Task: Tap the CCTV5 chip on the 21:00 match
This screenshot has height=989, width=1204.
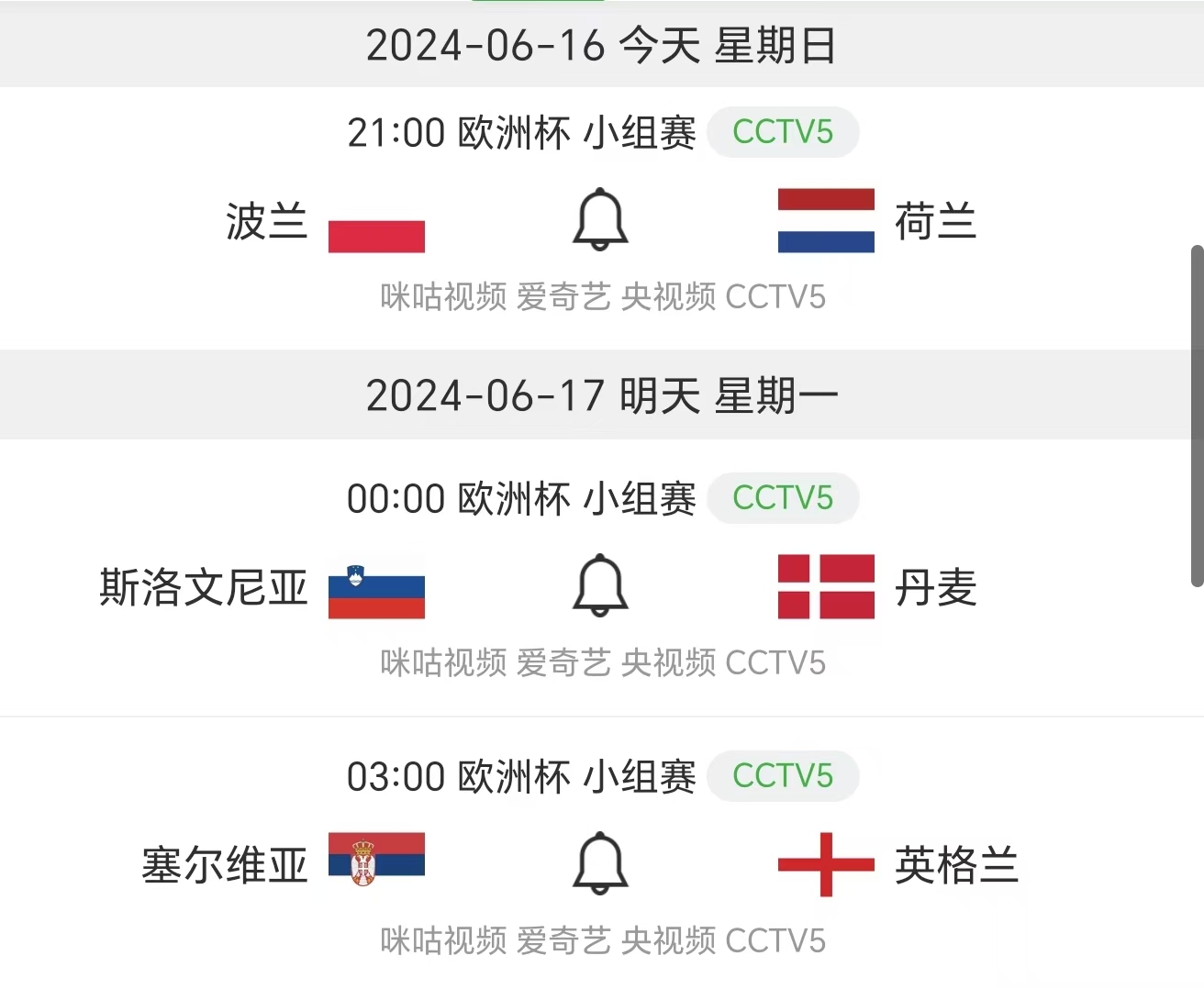Action: click(783, 132)
